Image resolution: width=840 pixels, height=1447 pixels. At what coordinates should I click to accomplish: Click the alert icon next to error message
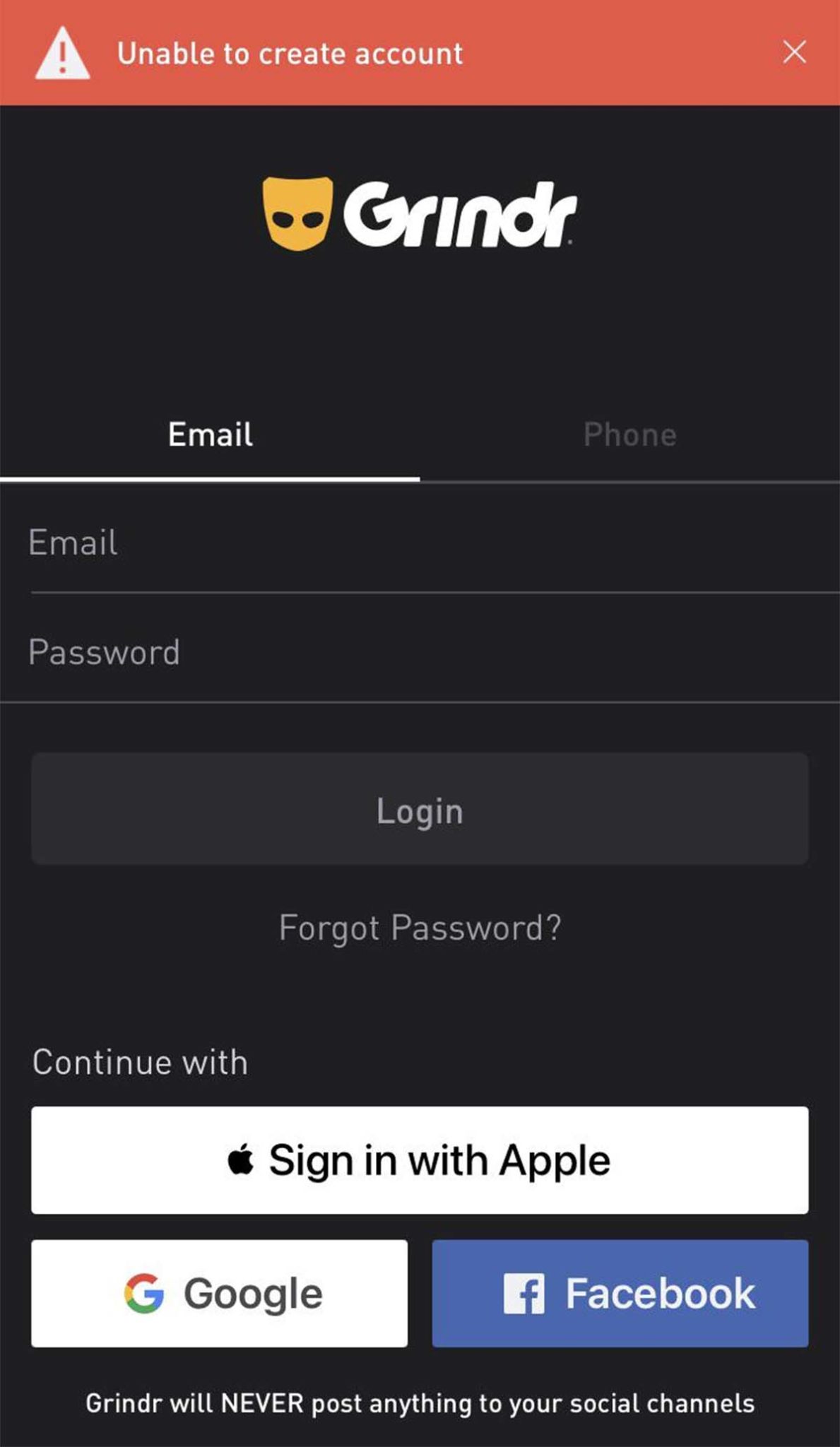63,52
